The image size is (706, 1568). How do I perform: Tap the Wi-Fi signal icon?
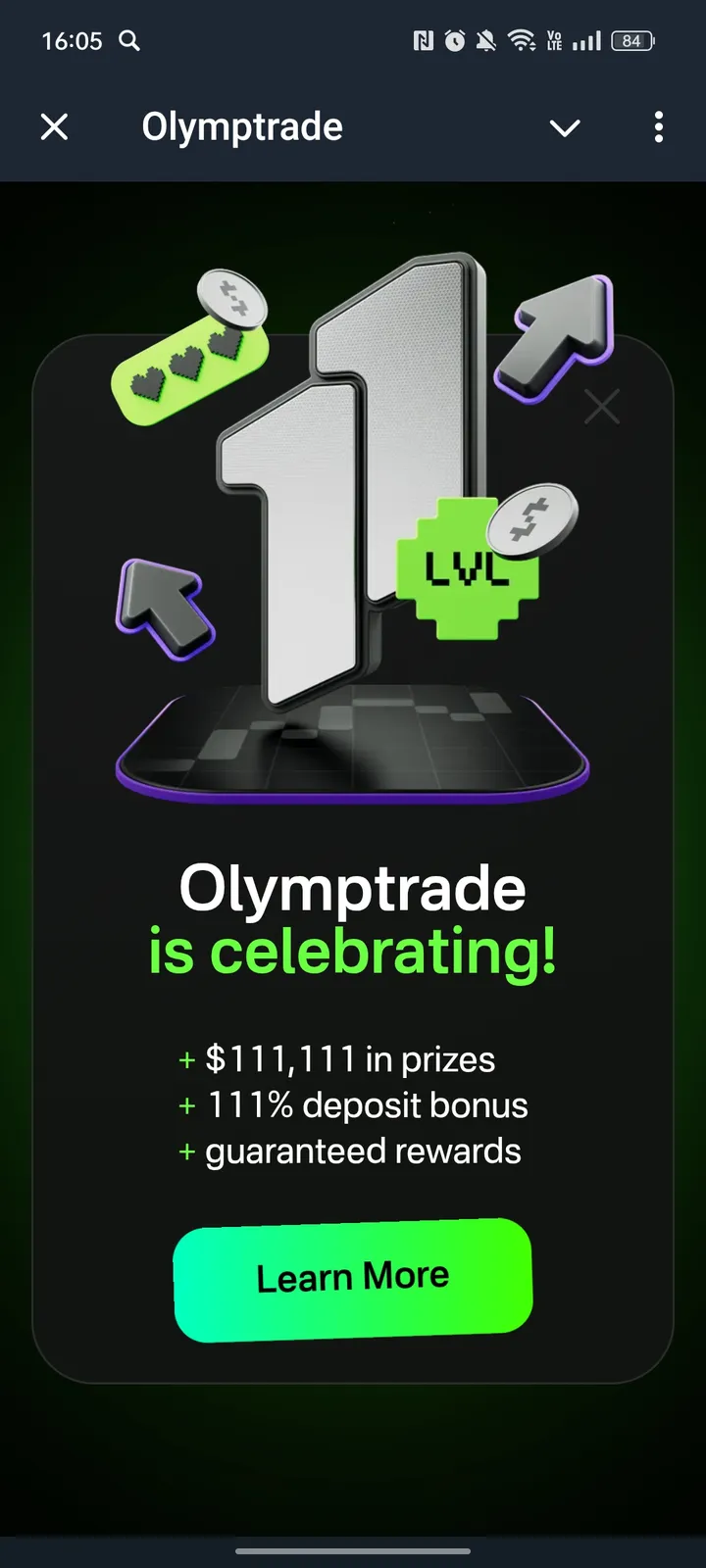[520, 41]
